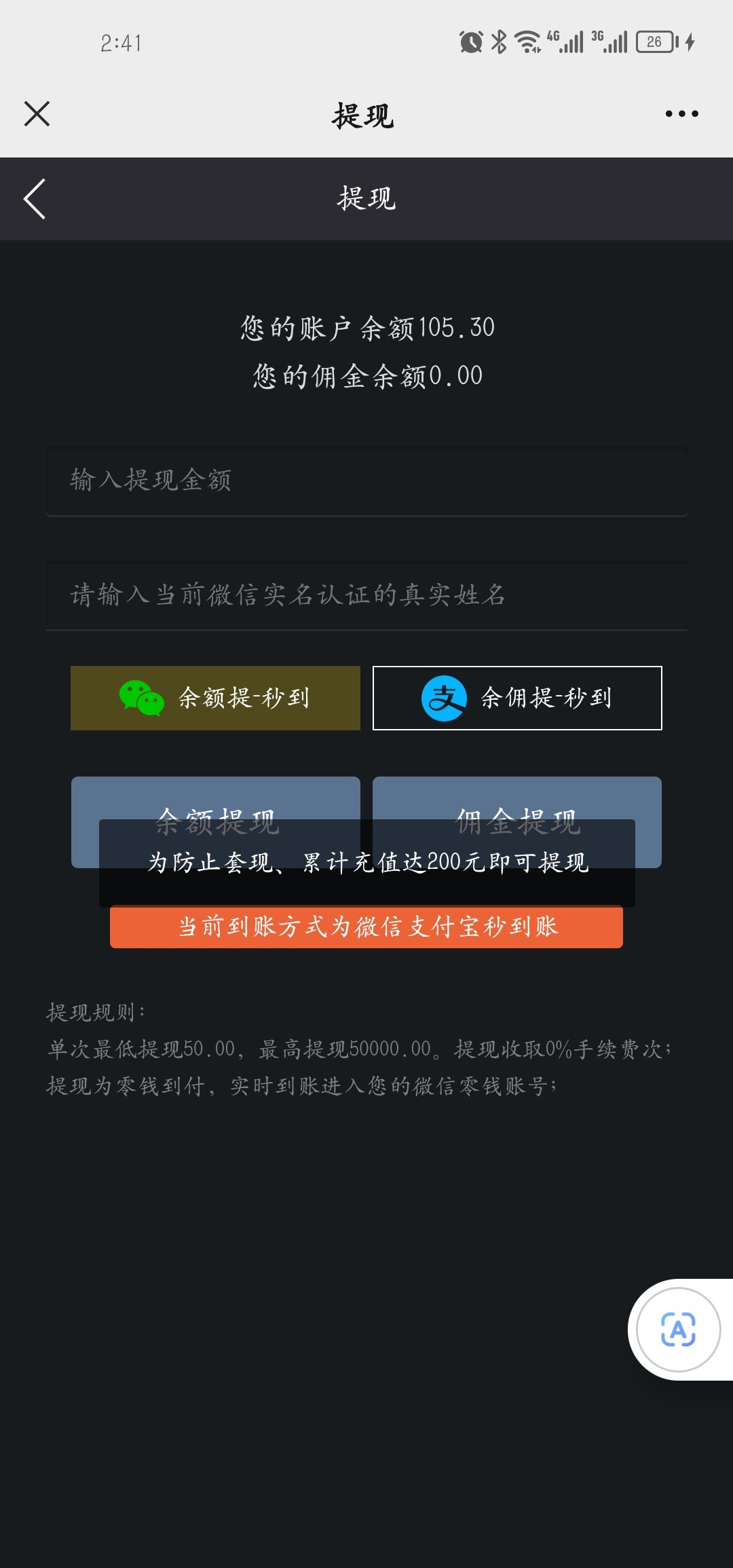Tap the alarm clock status bar icon
The image size is (733, 1568).
[x=469, y=41]
